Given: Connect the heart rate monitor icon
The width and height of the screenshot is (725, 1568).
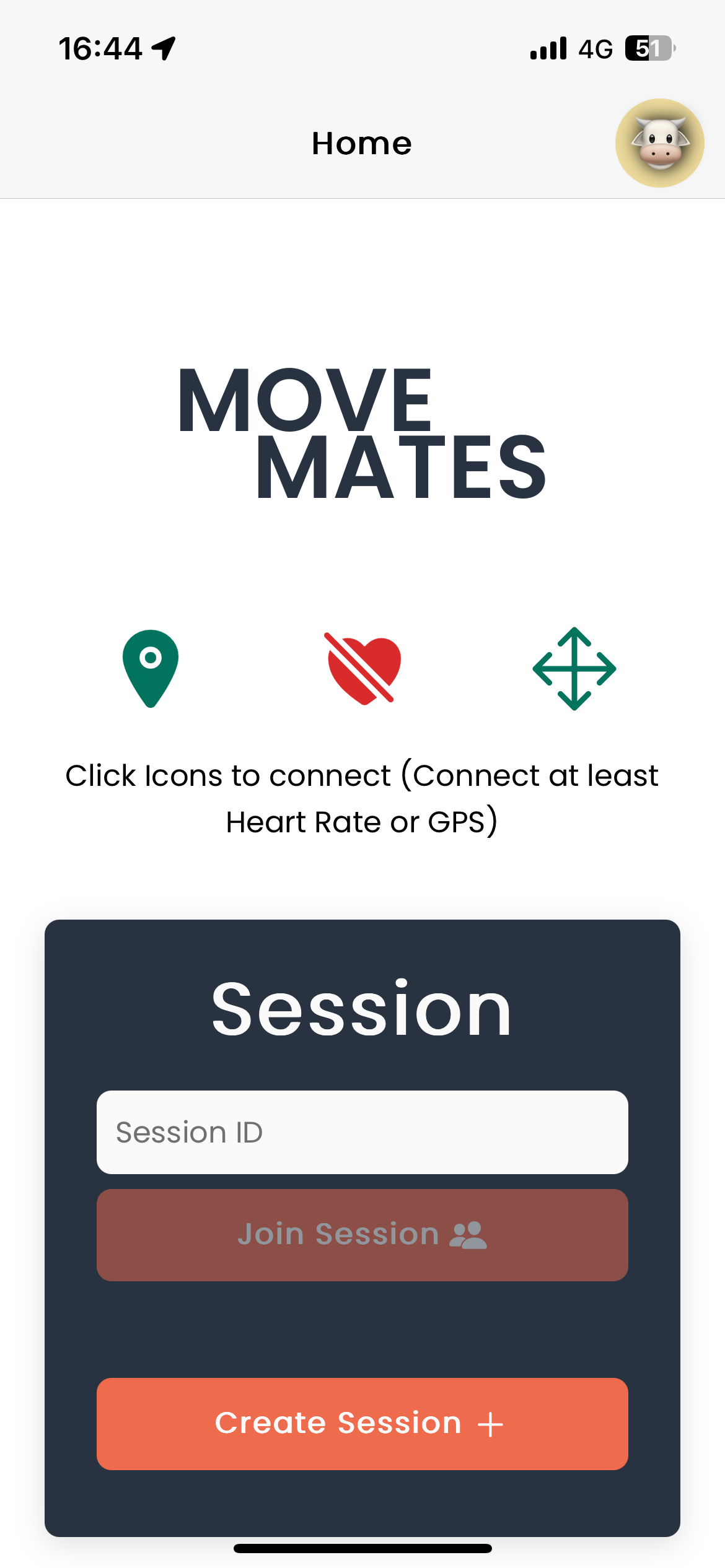Looking at the screenshot, I should 363,668.
